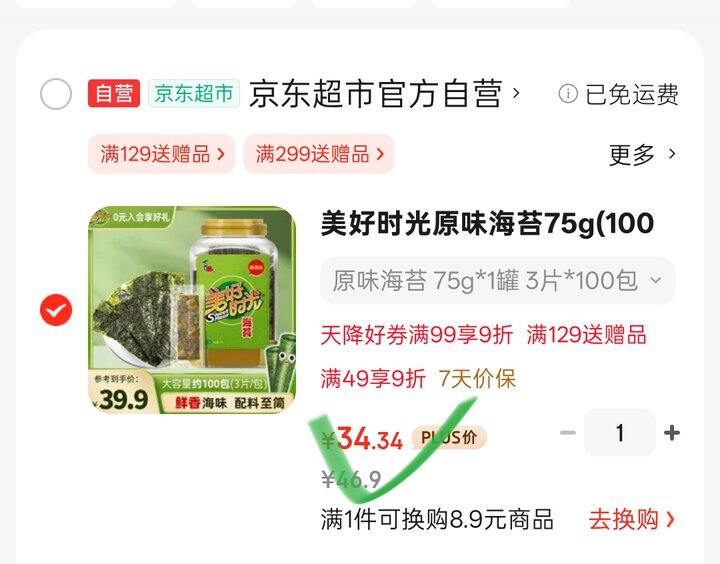Tap 更多 to see more promotions
Screen dimensions: 720x564
pyautogui.click(x=643, y=154)
